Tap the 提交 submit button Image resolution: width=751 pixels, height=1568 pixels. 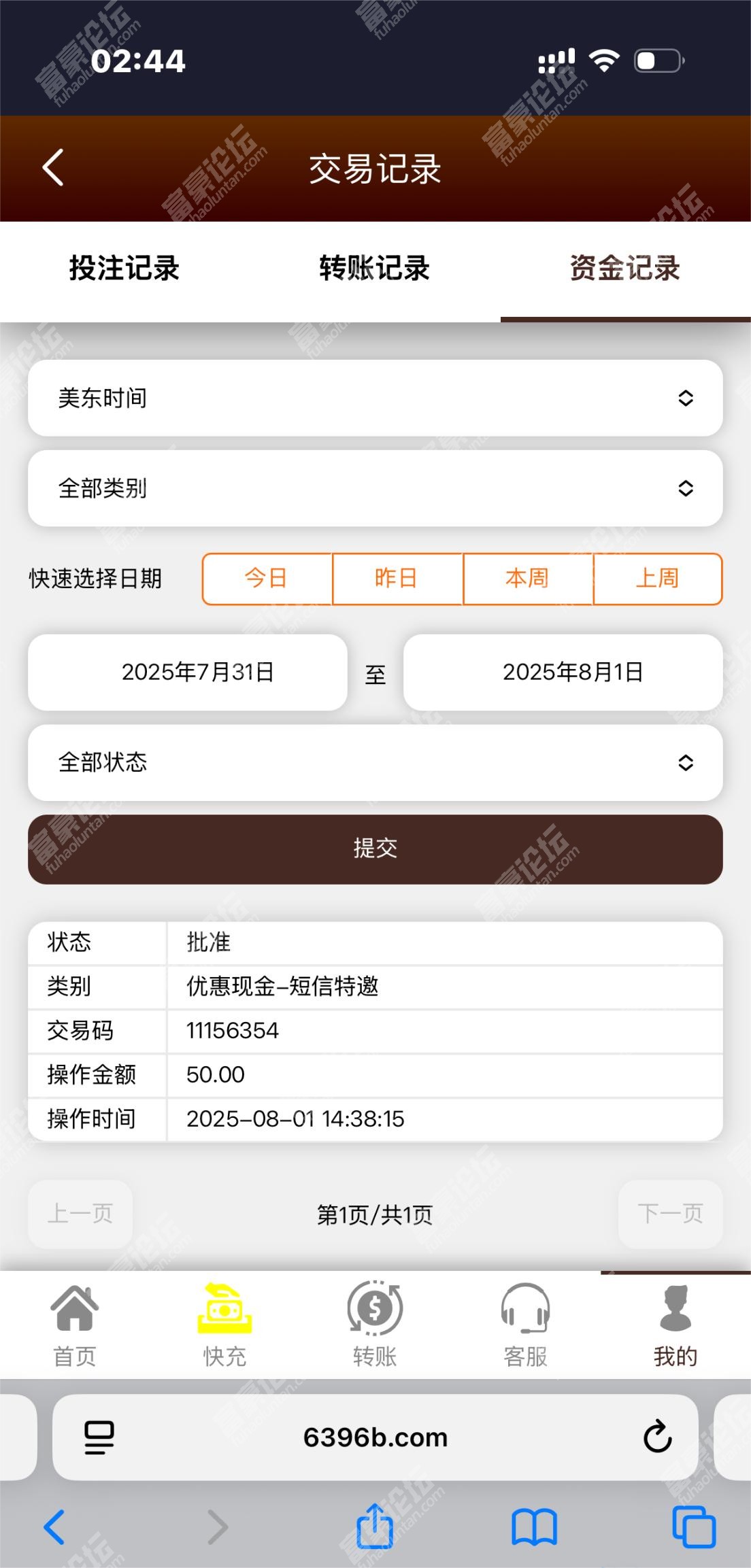[x=375, y=849]
